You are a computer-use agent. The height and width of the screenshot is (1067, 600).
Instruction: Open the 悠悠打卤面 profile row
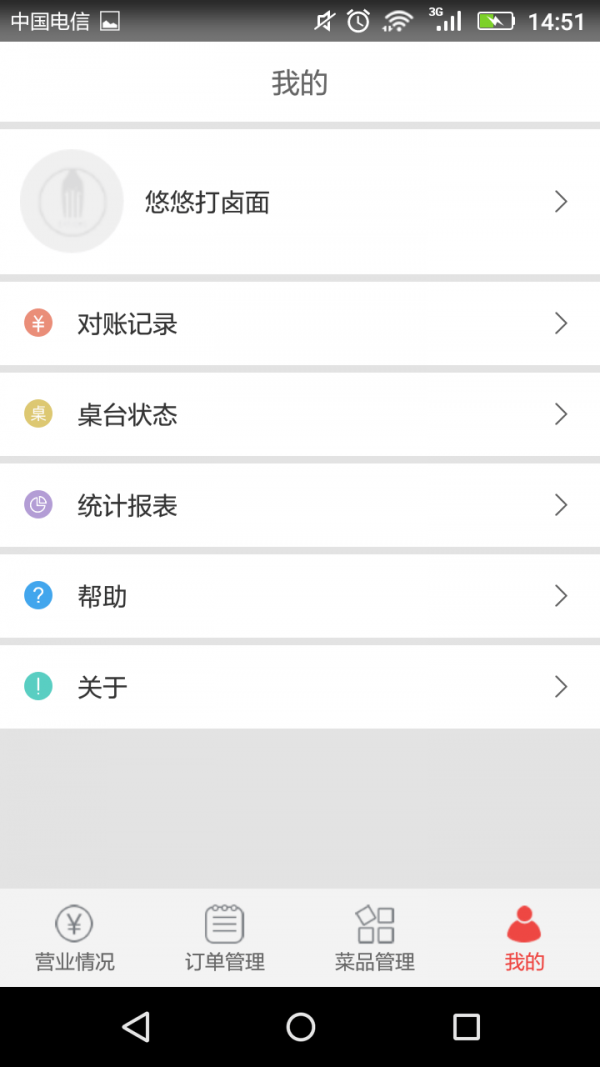tap(300, 202)
